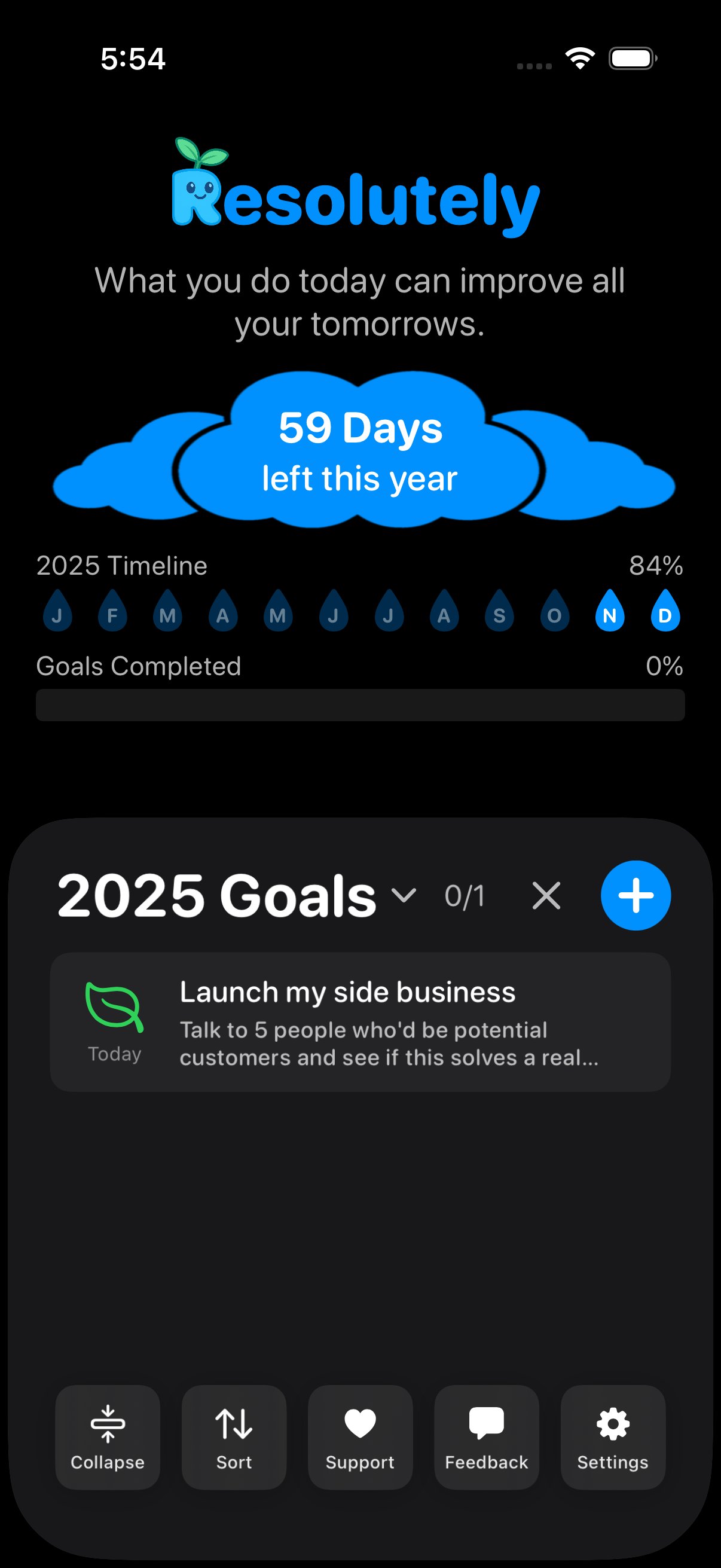This screenshot has height=1568, width=721.
Task: Click the Support heart icon
Action: pyautogui.click(x=360, y=1424)
